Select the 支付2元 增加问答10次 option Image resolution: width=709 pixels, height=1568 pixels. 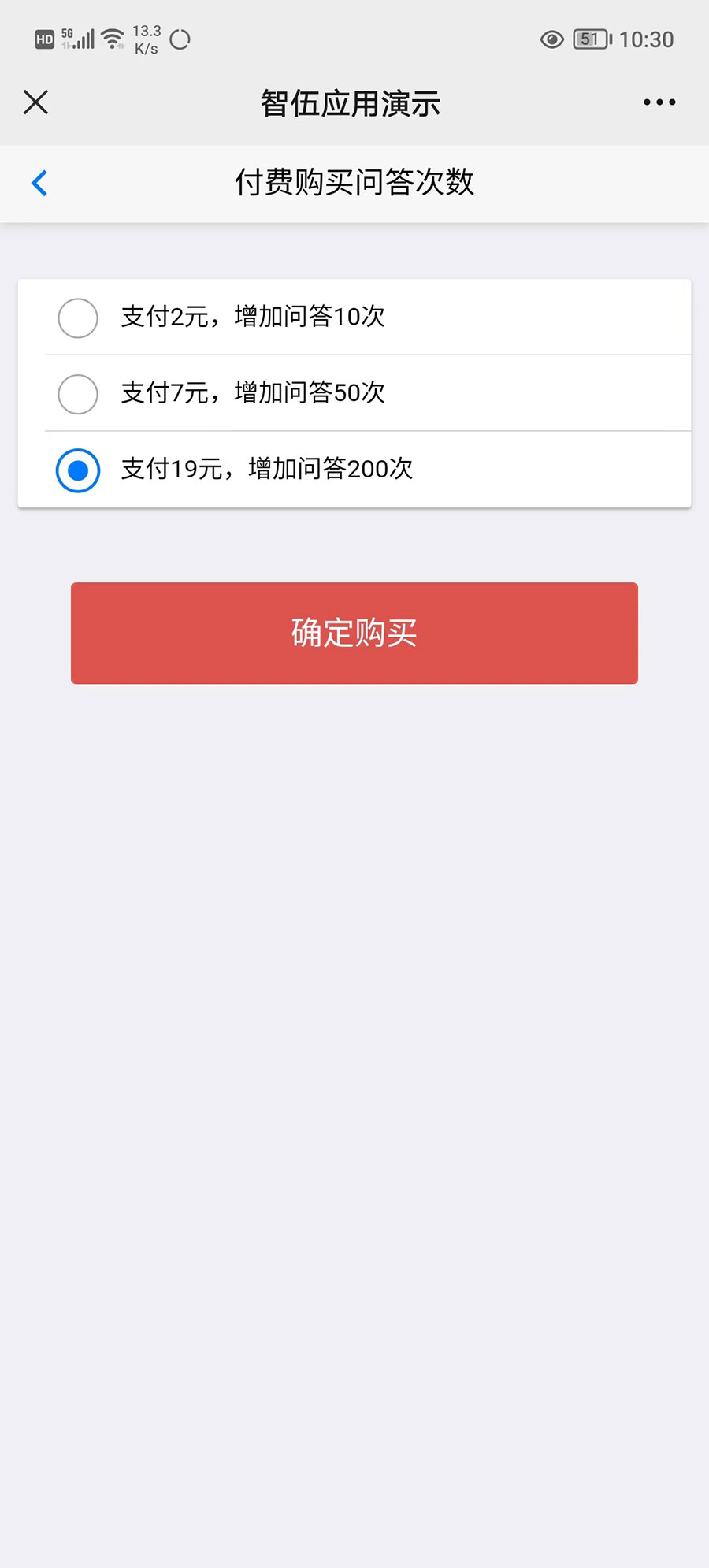(x=354, y=317)
